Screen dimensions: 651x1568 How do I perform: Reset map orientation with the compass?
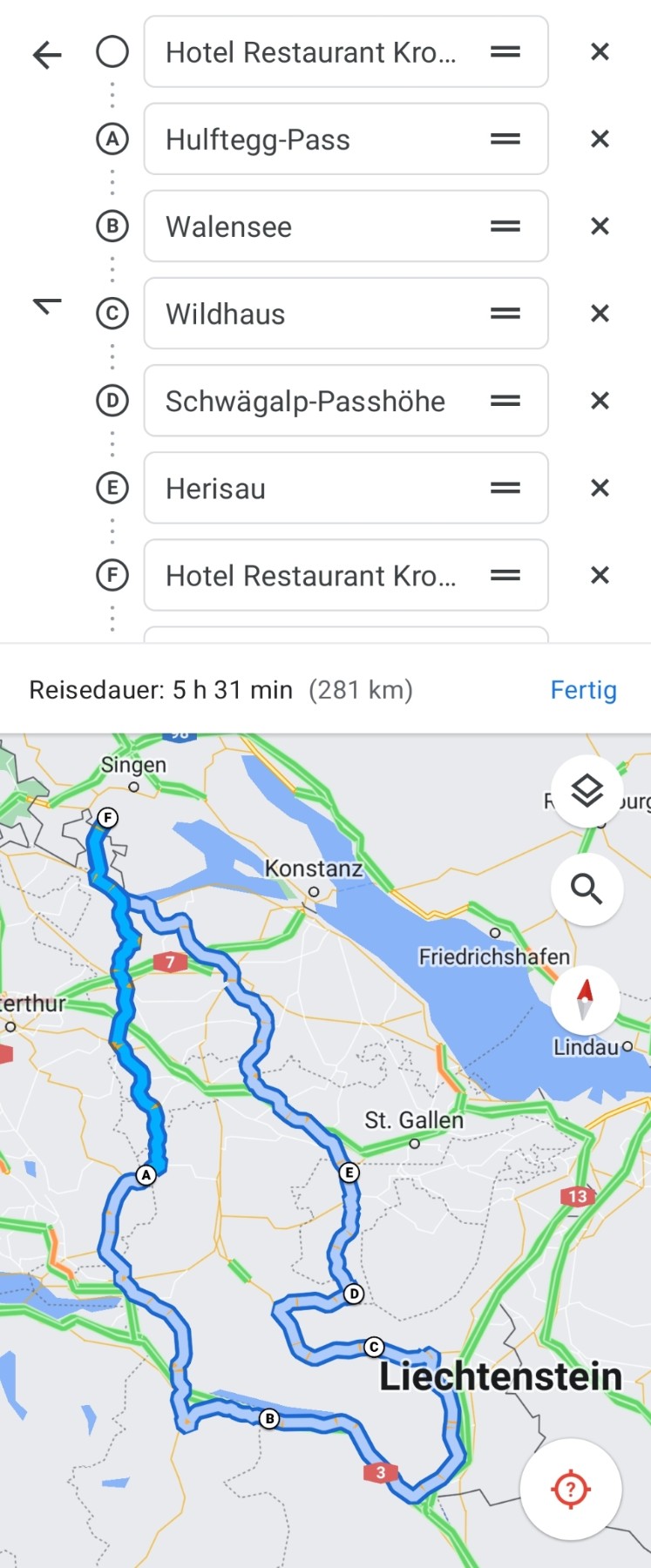click(585, 999)
